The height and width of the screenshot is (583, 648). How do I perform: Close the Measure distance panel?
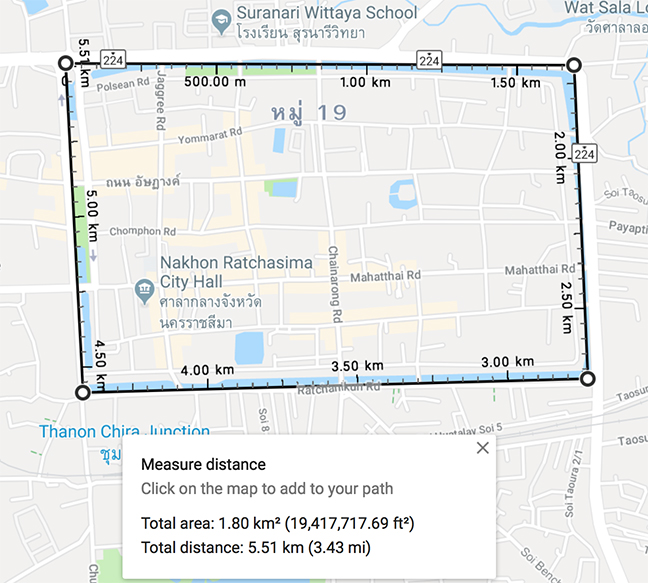pos(483,448)
